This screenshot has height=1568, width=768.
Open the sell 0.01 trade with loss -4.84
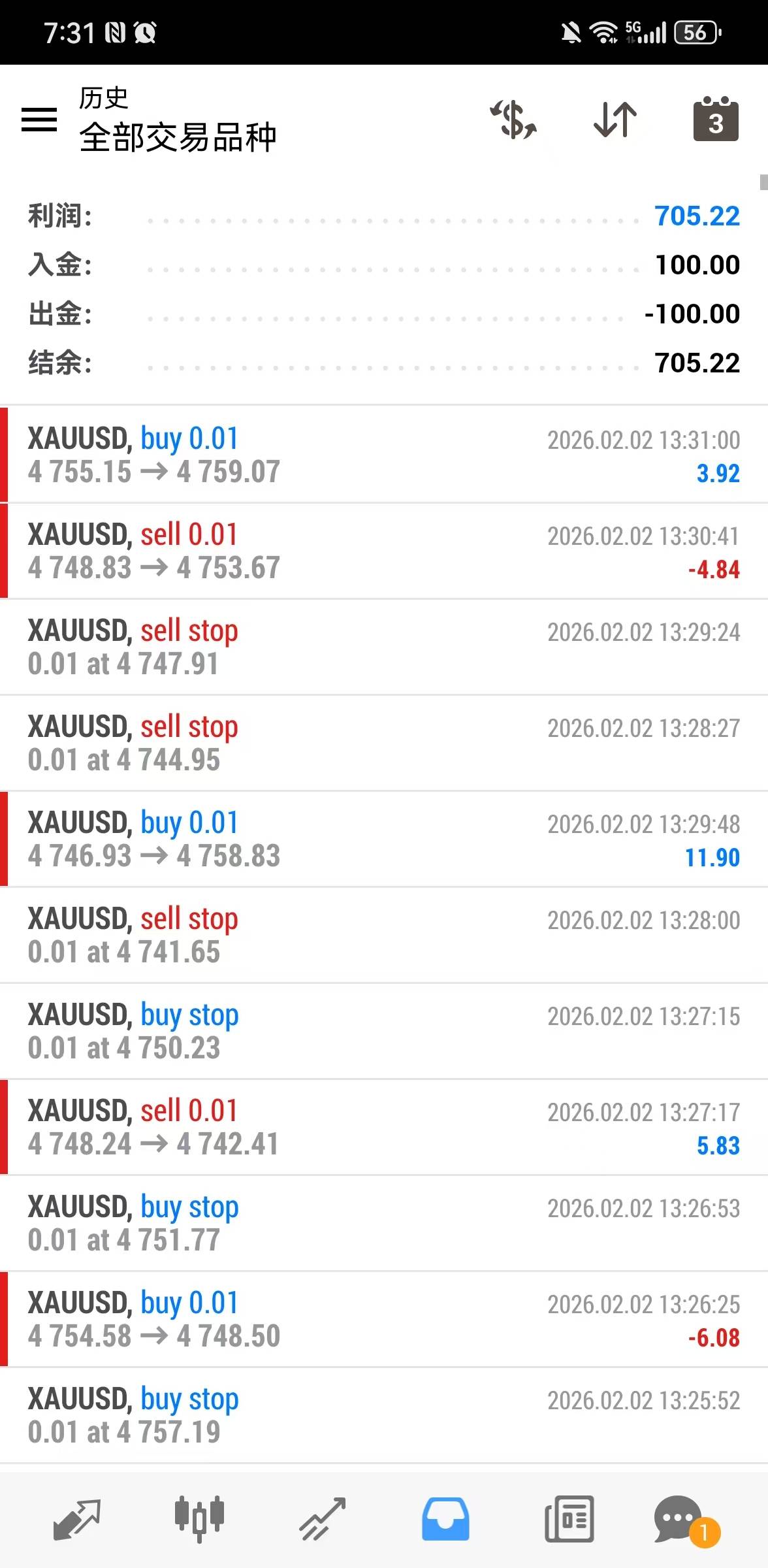[384, 551]
